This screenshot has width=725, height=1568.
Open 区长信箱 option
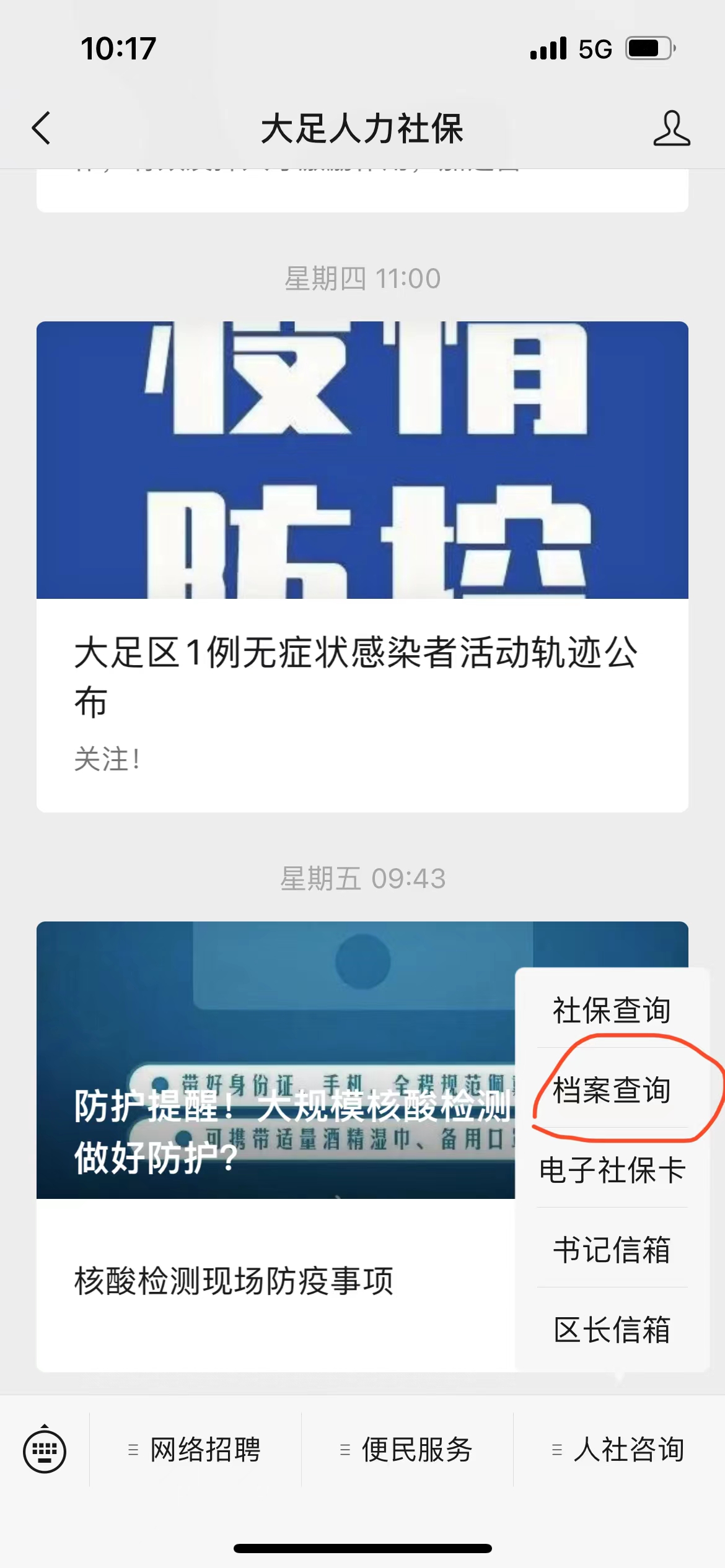[x=612, y=1330]
